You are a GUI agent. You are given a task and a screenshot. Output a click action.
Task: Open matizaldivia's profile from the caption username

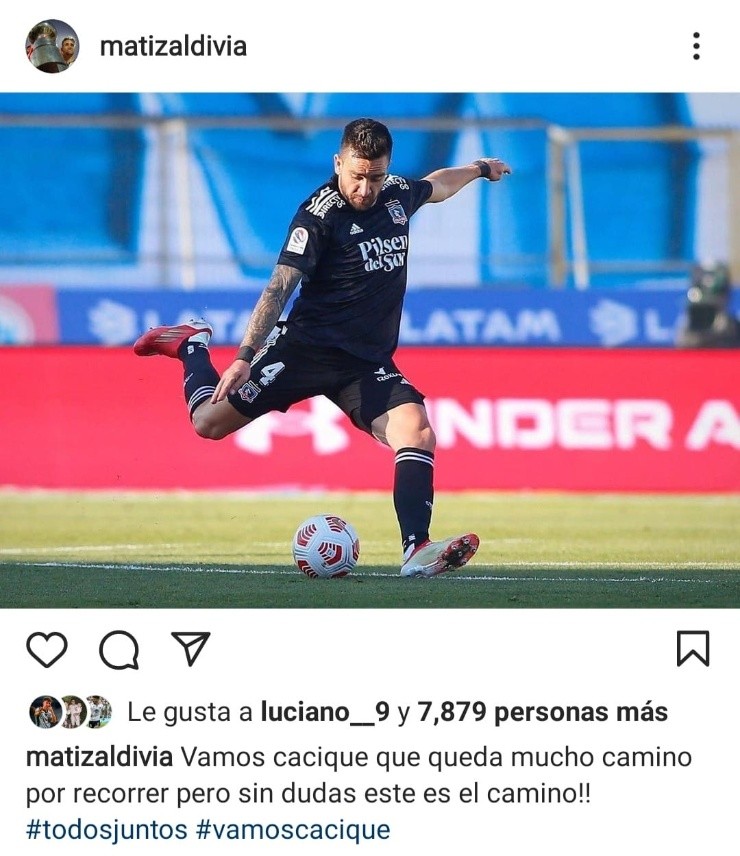(x=99, y=756)
